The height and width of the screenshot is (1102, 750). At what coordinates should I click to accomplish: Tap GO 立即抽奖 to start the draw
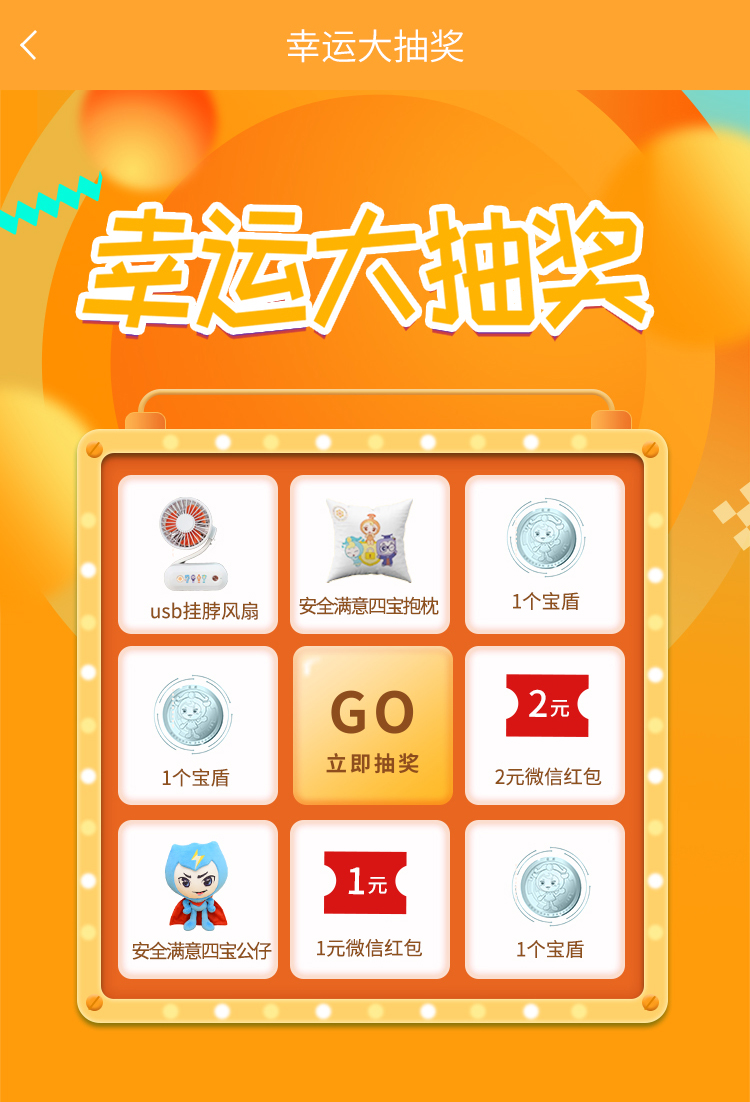click(x=372, y=726)
